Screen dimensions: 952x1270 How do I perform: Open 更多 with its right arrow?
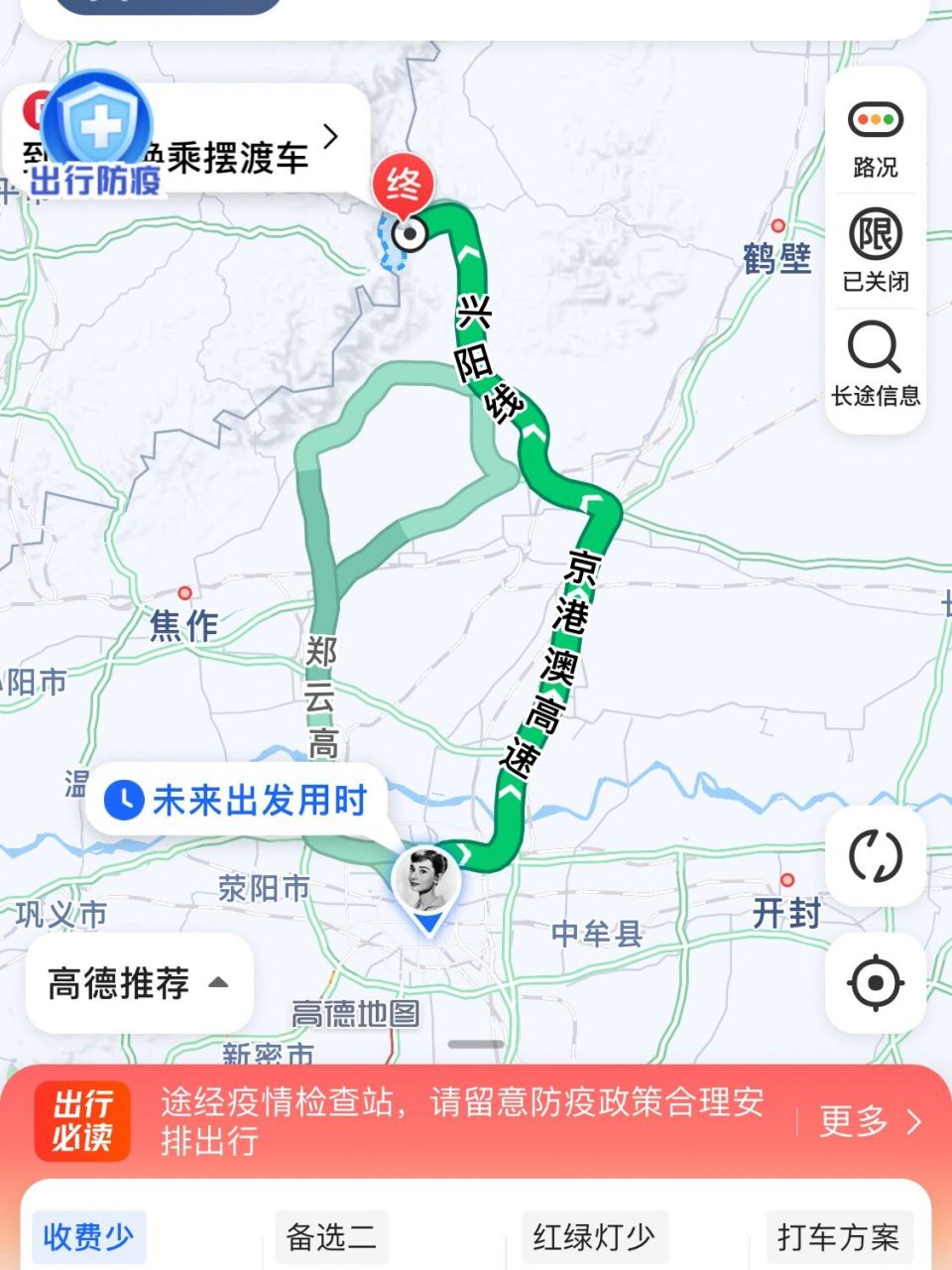[x=866, y=1121]
